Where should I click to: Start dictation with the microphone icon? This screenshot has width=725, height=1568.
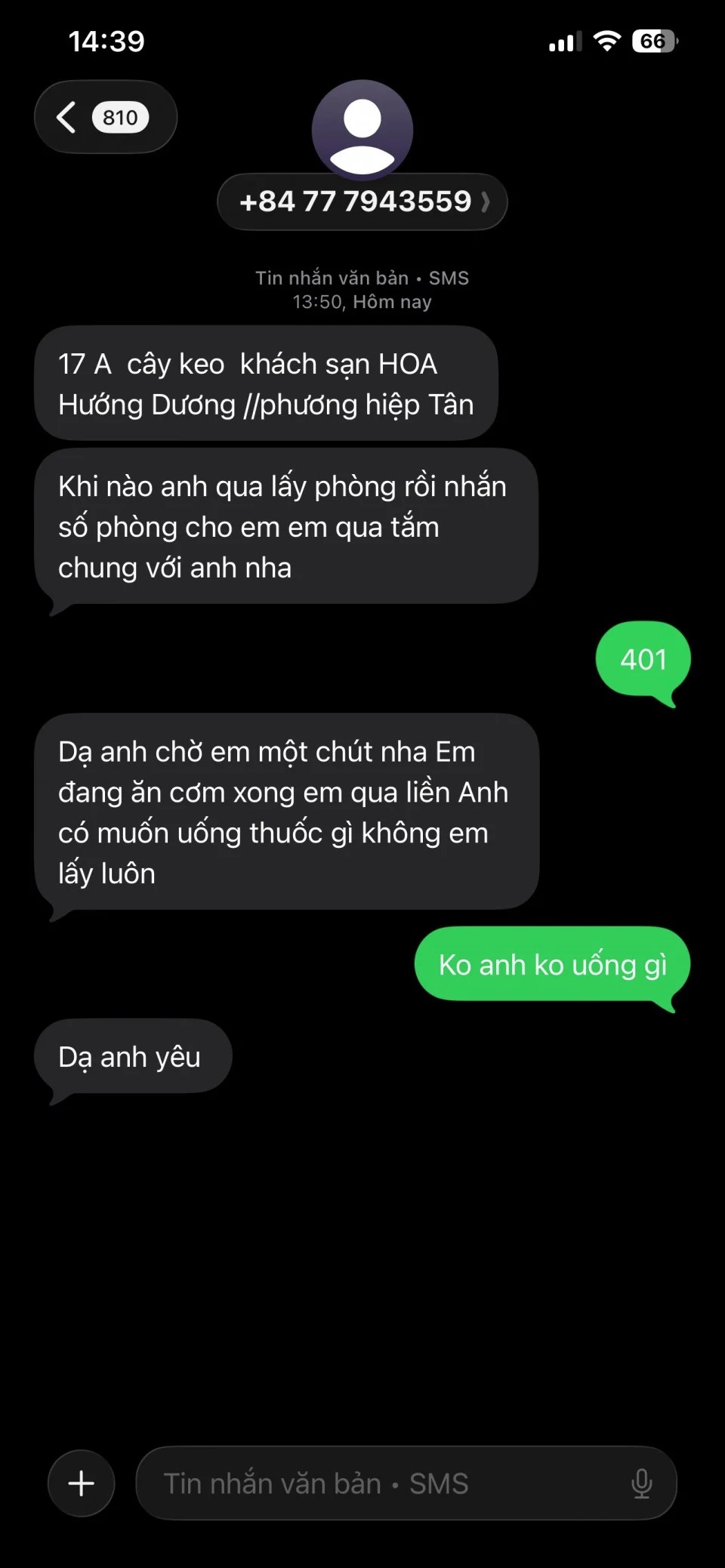pyautogui.click(x=641, y=1483)
